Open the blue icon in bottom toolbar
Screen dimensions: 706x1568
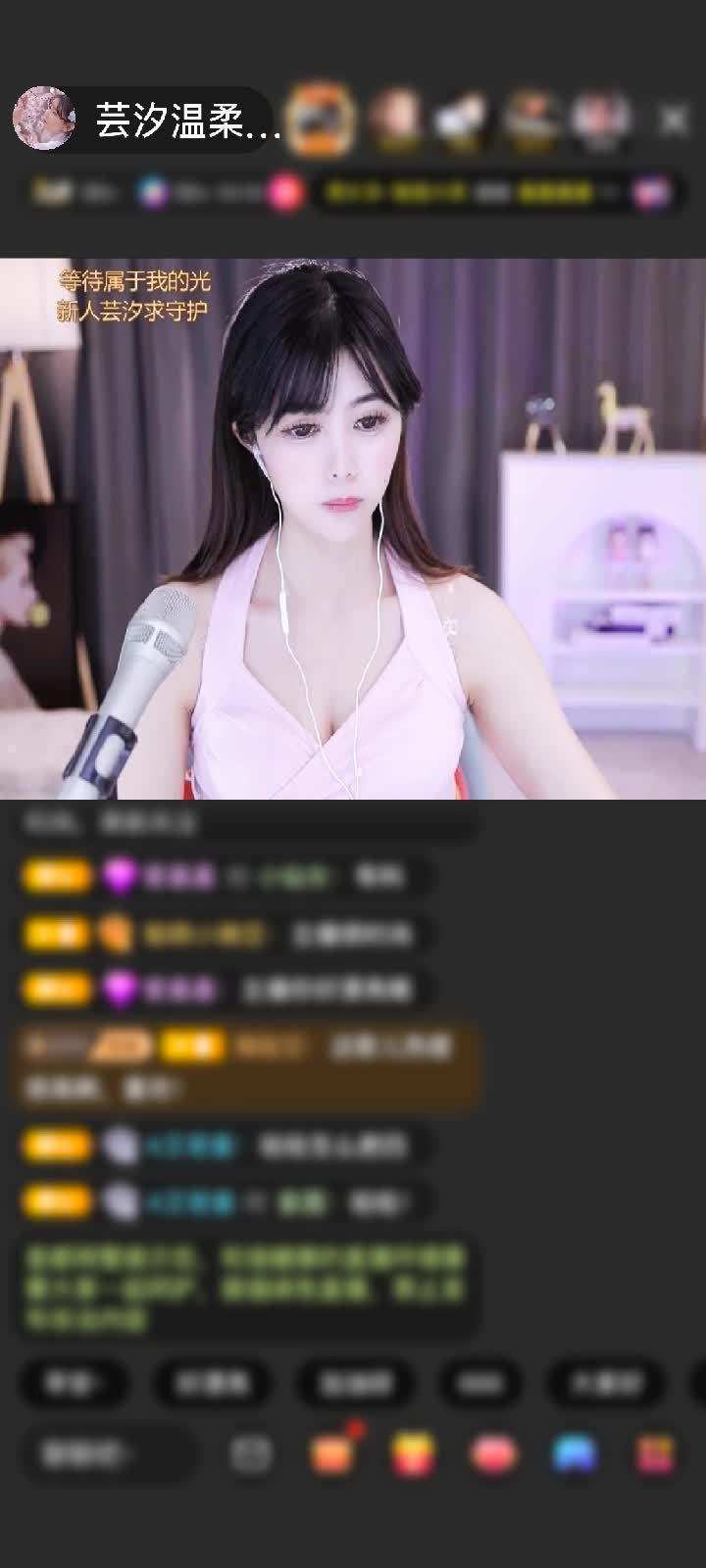[x=575, y=1453]
